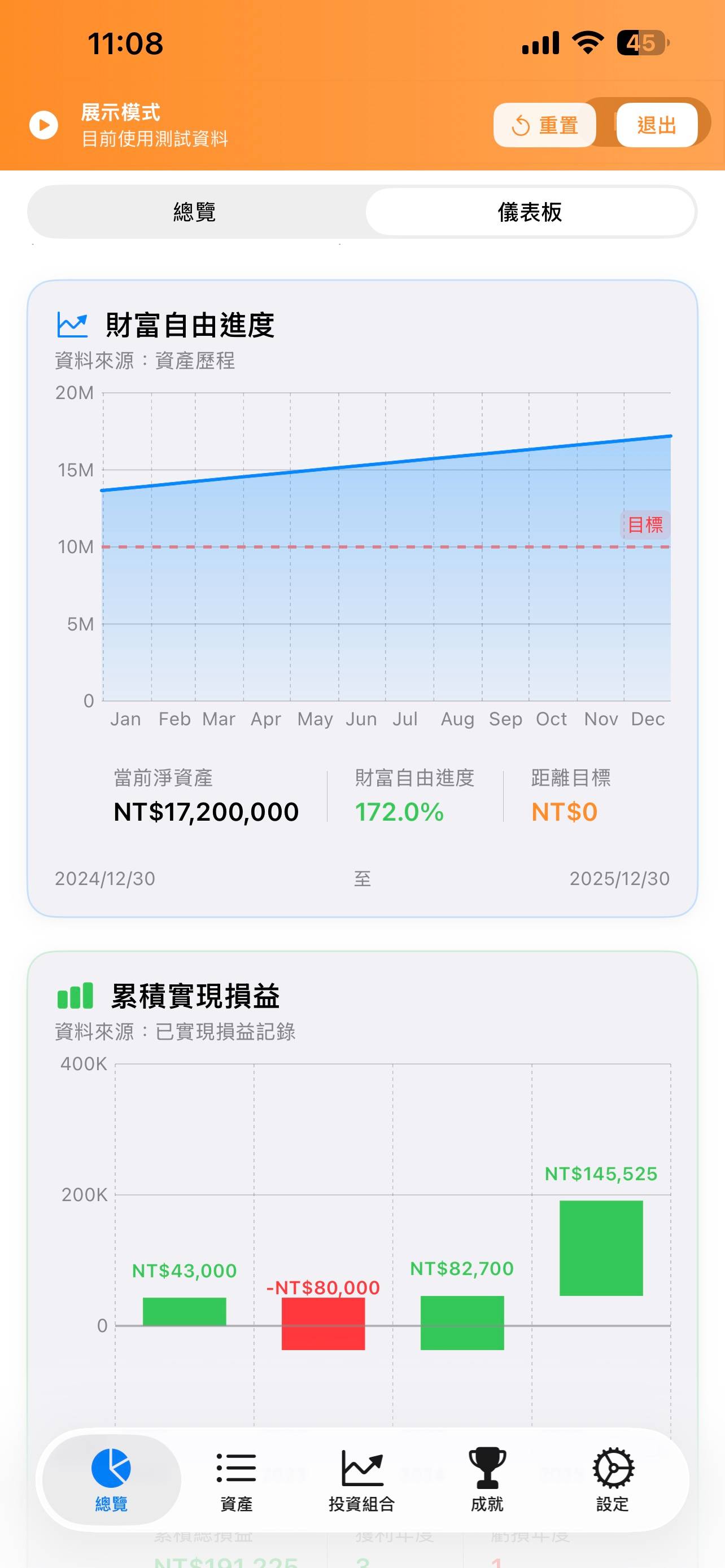Tap the 重置 reset button

544,125
